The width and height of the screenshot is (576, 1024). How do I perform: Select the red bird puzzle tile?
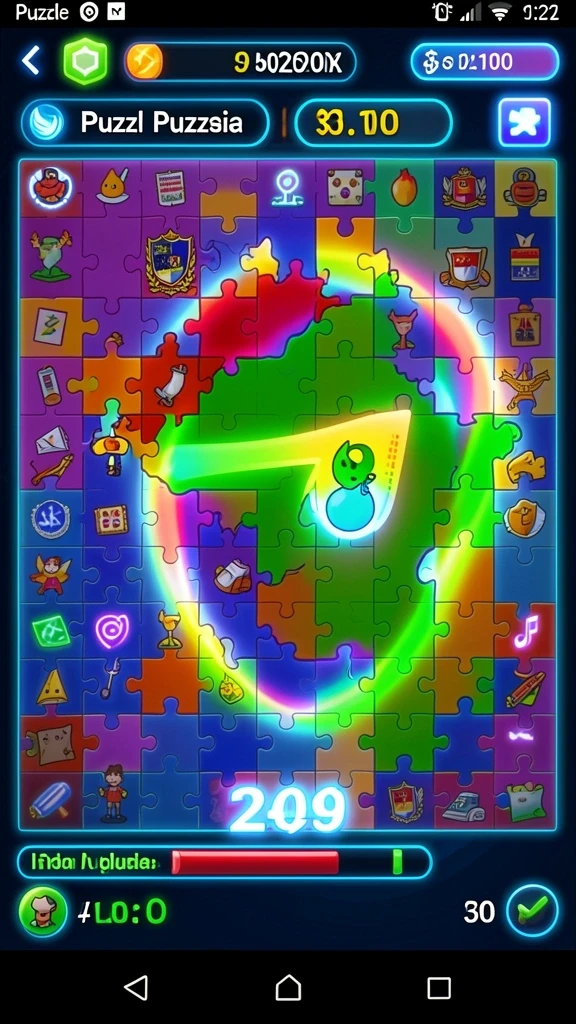click(x=52, y=187)
